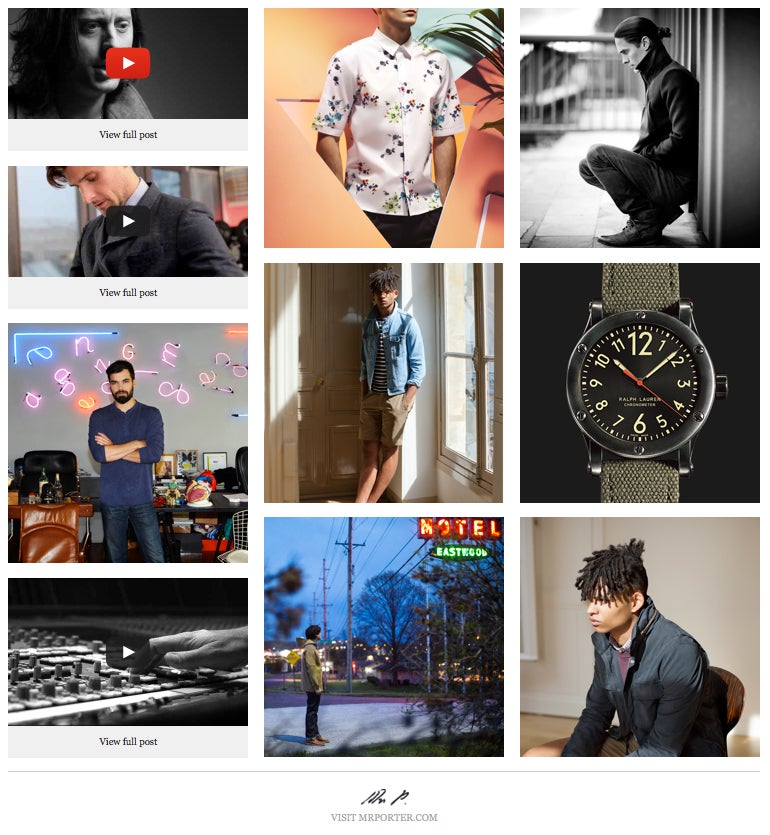View full post under the grey blazer video
Screen dimensions: 770x835
tap(128, 293)
